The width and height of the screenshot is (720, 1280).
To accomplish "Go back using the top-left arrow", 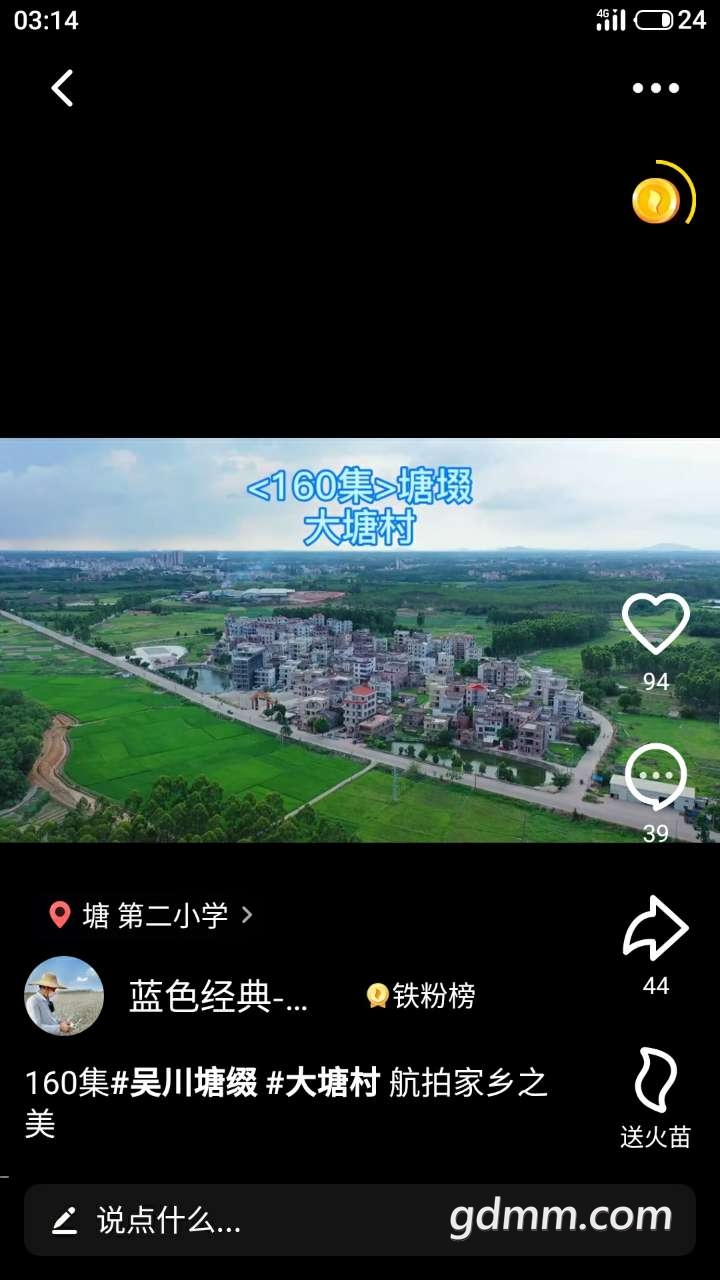I will tap(63, 88).
